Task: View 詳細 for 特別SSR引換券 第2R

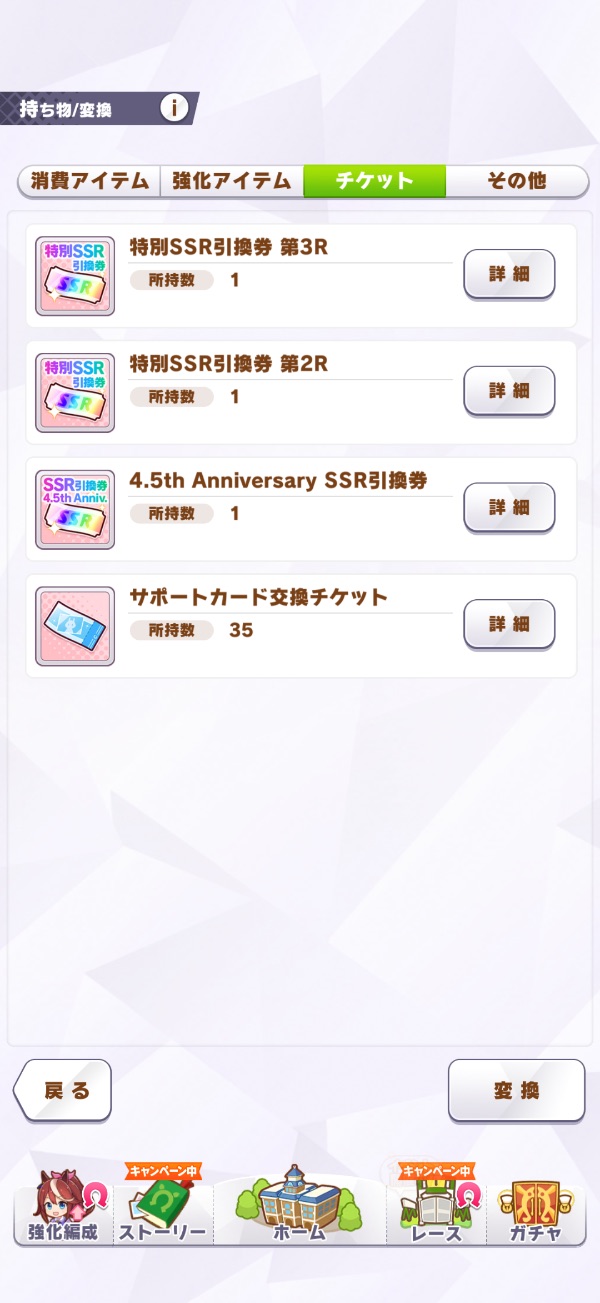Action: [509, 391]
